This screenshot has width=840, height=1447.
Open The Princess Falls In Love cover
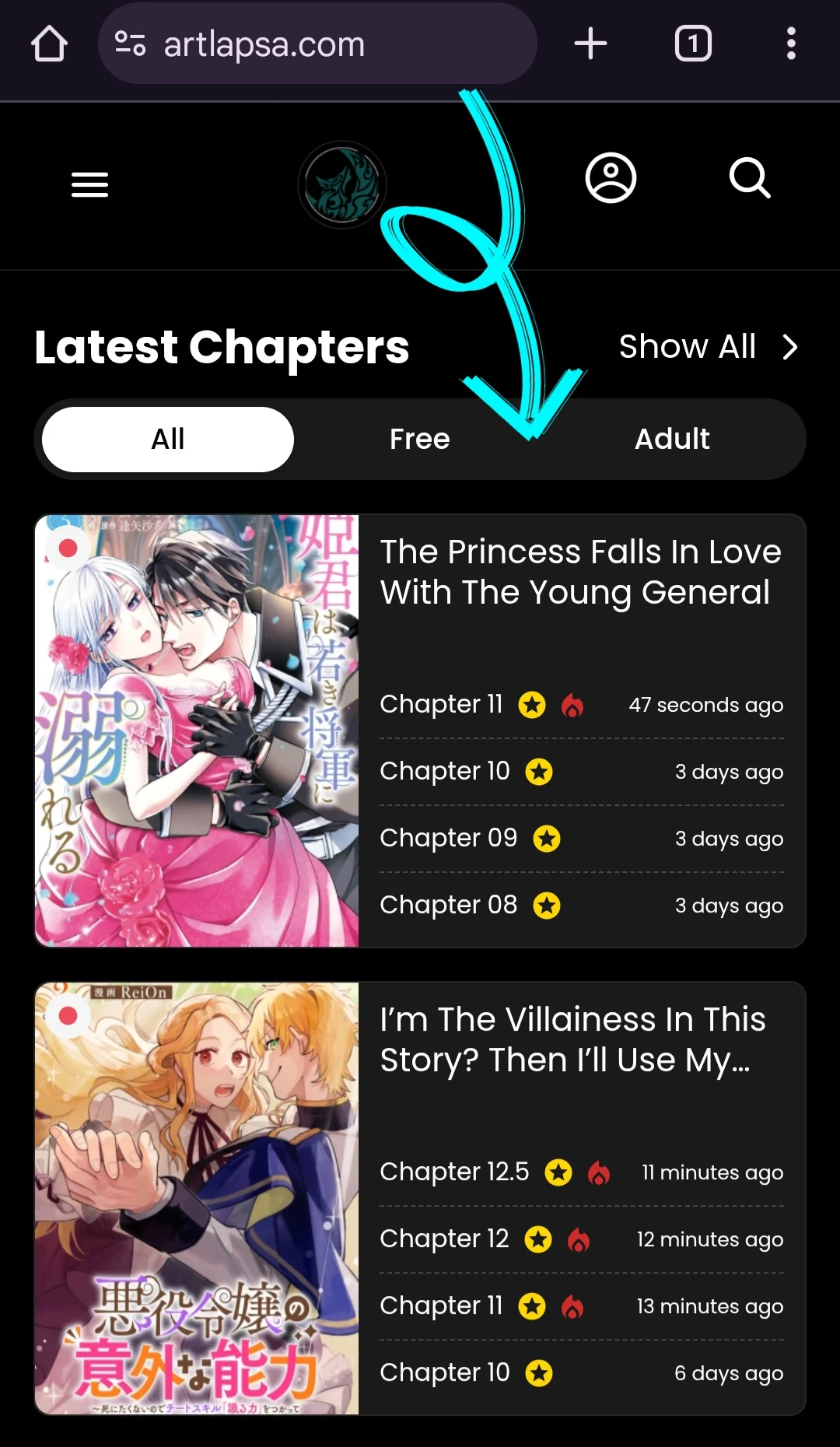(197, 731)
